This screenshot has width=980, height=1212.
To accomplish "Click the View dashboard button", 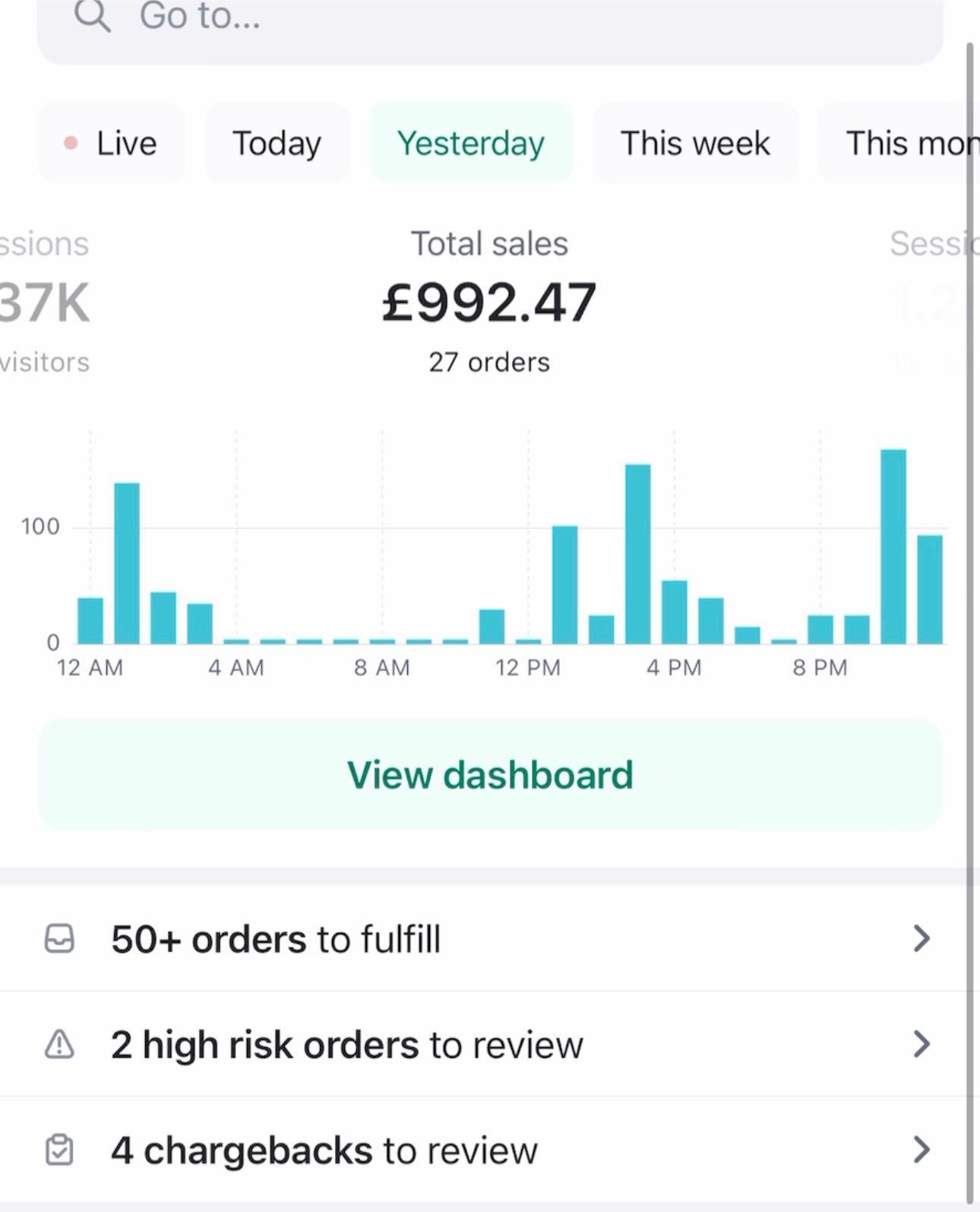I will click(x=490, y=774).
